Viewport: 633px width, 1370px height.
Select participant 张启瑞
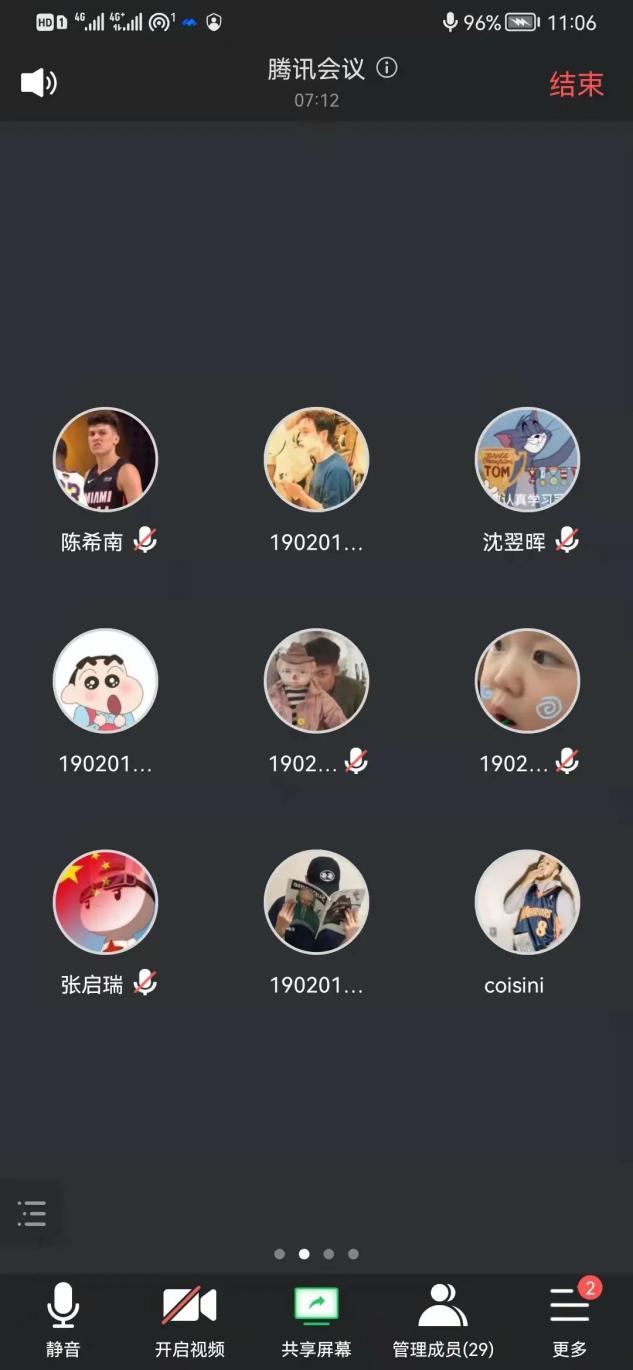pyautogui.click(x=105, y=903)
